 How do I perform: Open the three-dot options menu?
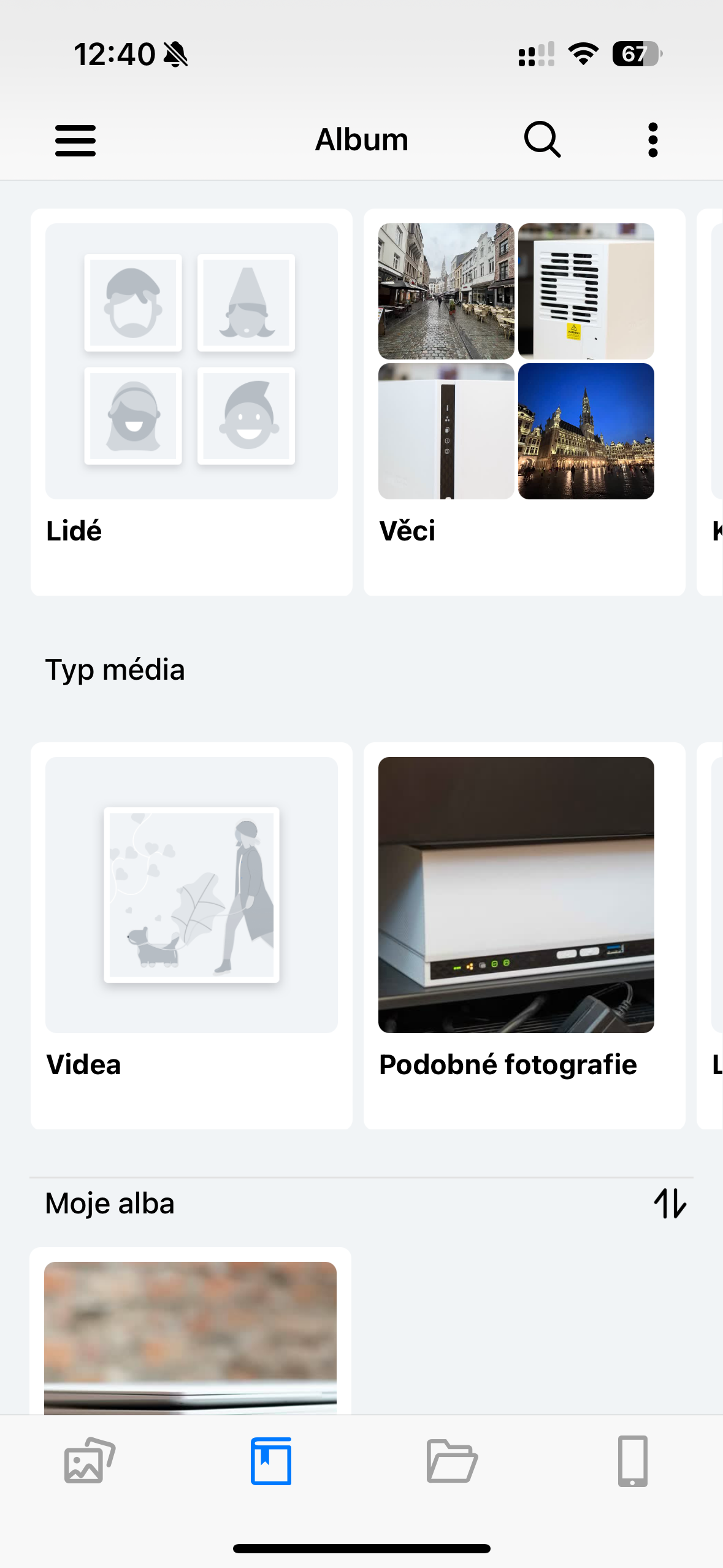pos(652,139)
